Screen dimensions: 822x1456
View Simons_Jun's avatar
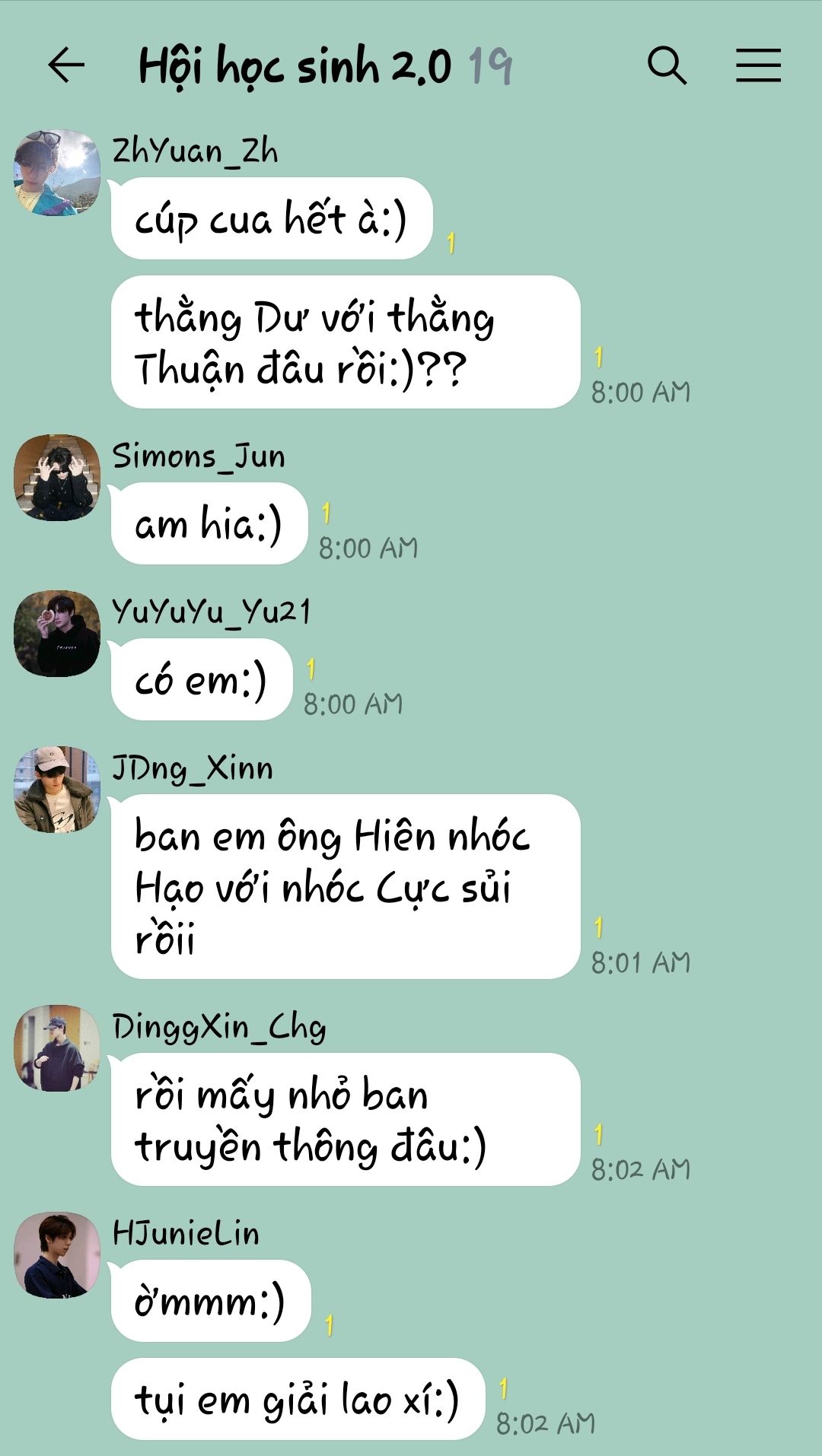point(57,477)
